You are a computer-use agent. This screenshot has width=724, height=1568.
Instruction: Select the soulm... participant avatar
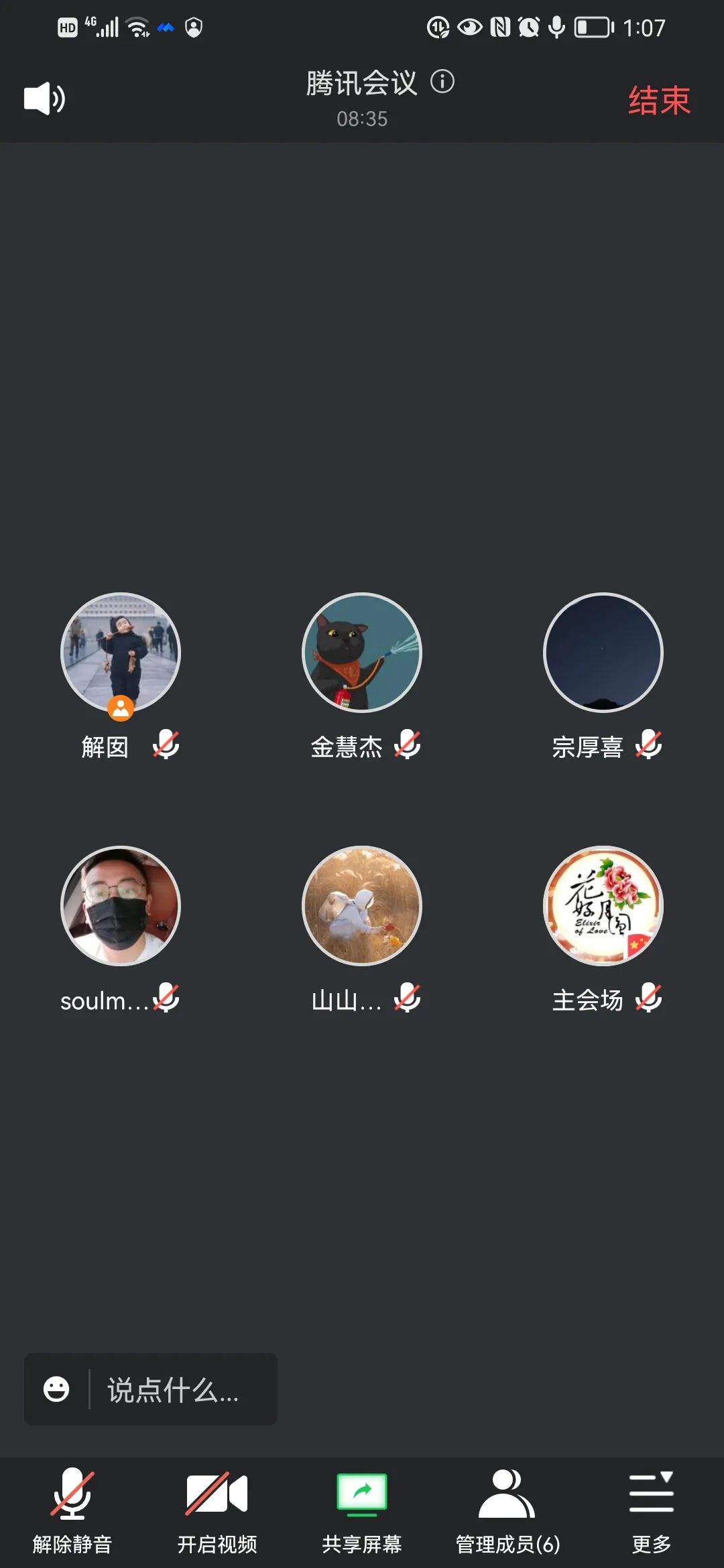pyautogui.click(x=121, y=906)
